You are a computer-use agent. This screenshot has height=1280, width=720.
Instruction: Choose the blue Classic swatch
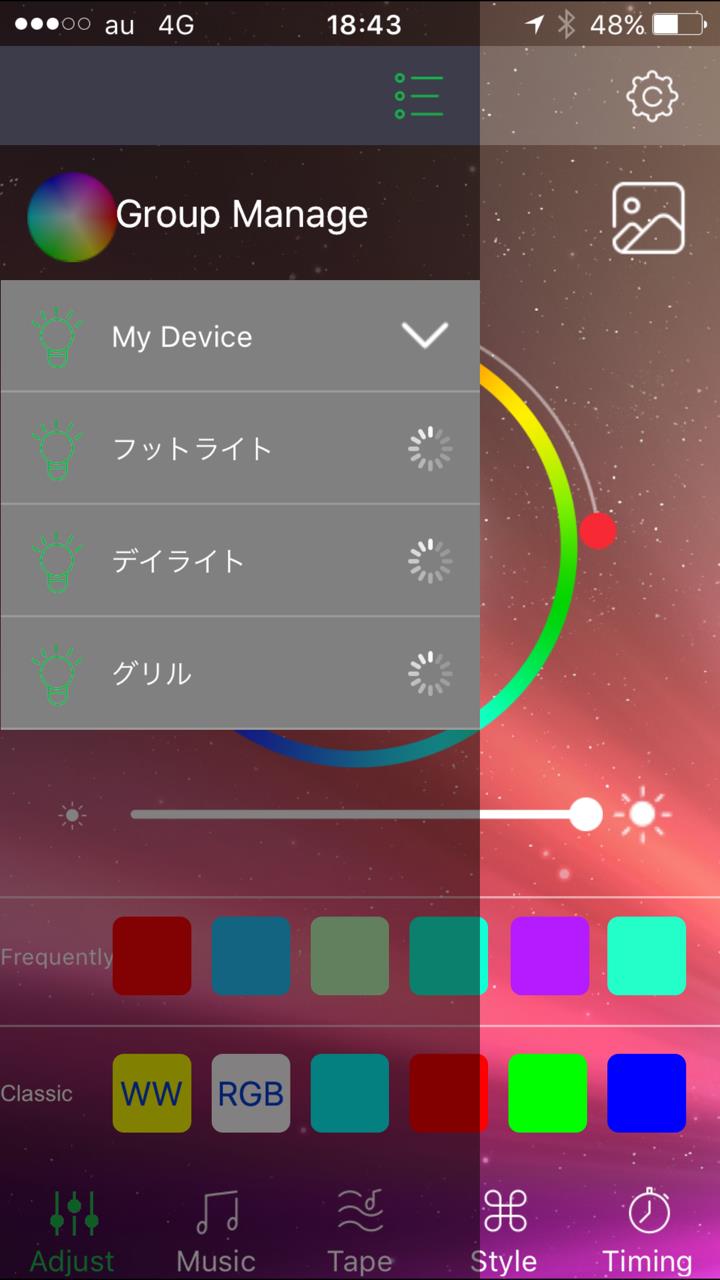(x=647, y=1093)
